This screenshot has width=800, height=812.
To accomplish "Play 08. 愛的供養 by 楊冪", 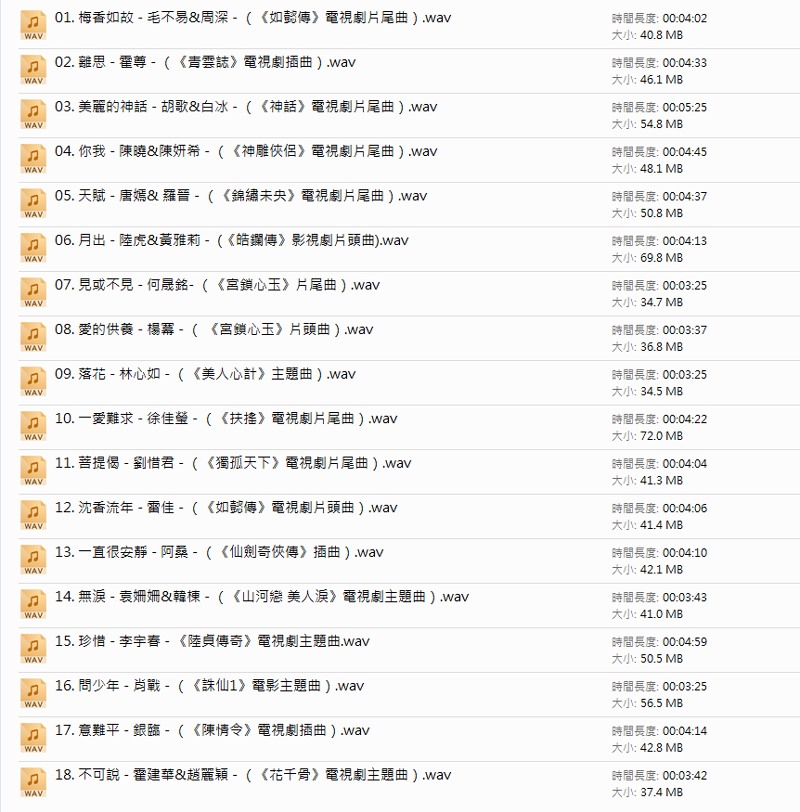I will coord(213,330).
